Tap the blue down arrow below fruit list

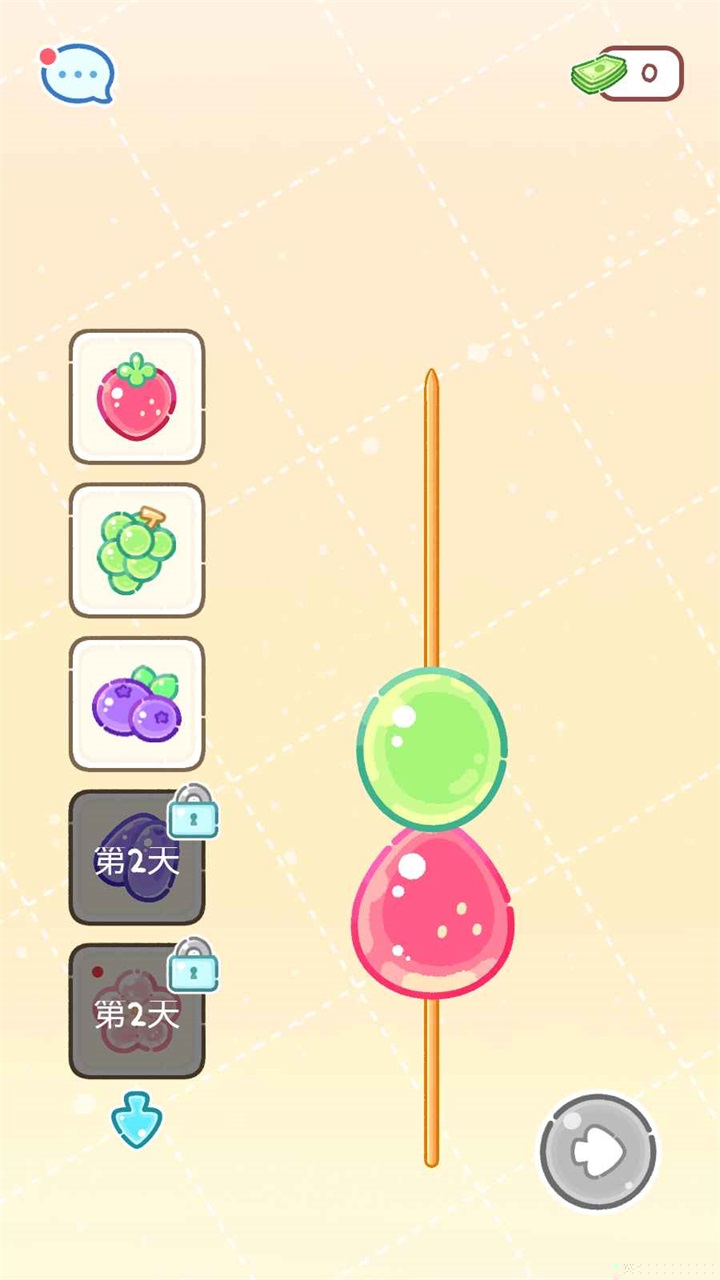click(137, 1119)
